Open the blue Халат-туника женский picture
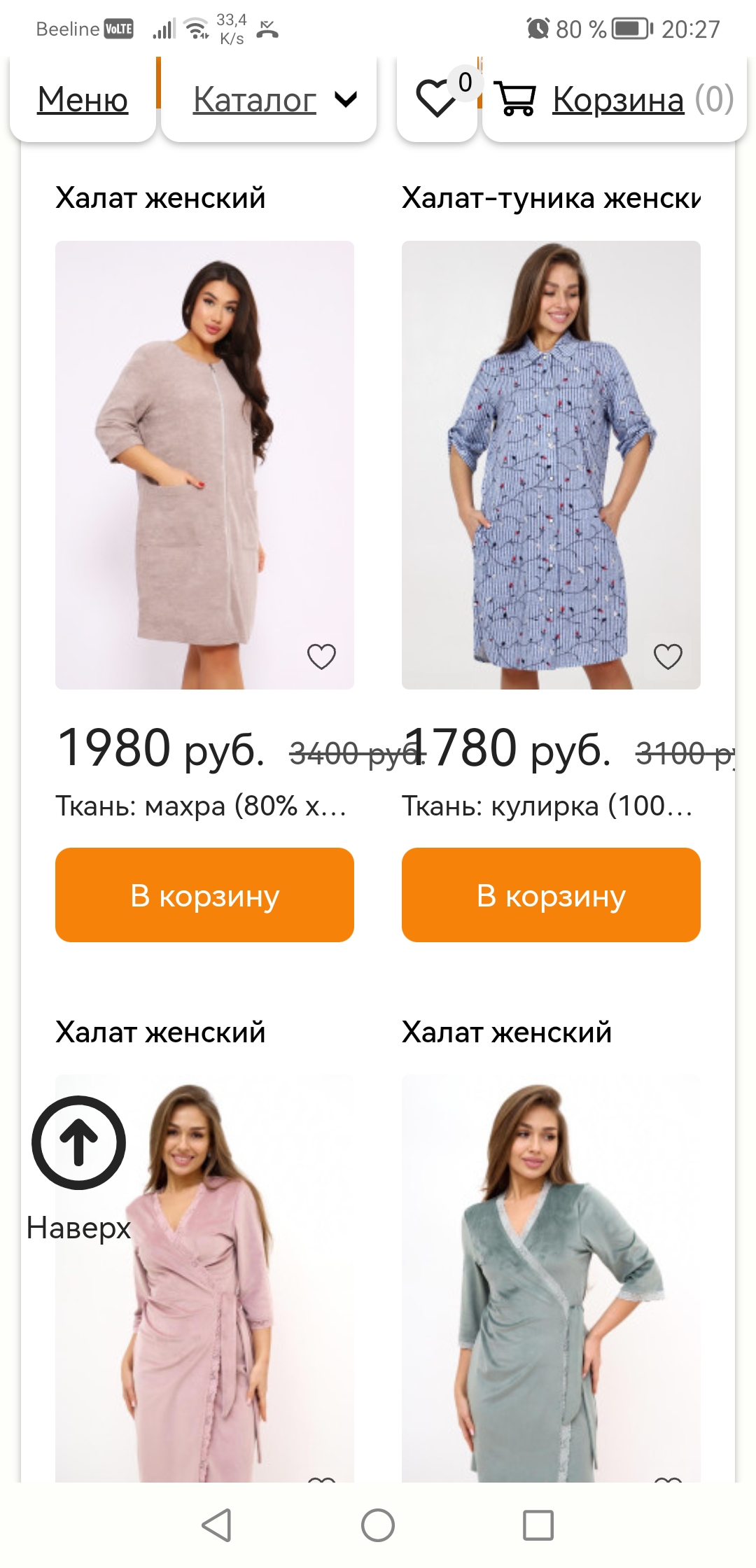 click(x=551, y=465)
